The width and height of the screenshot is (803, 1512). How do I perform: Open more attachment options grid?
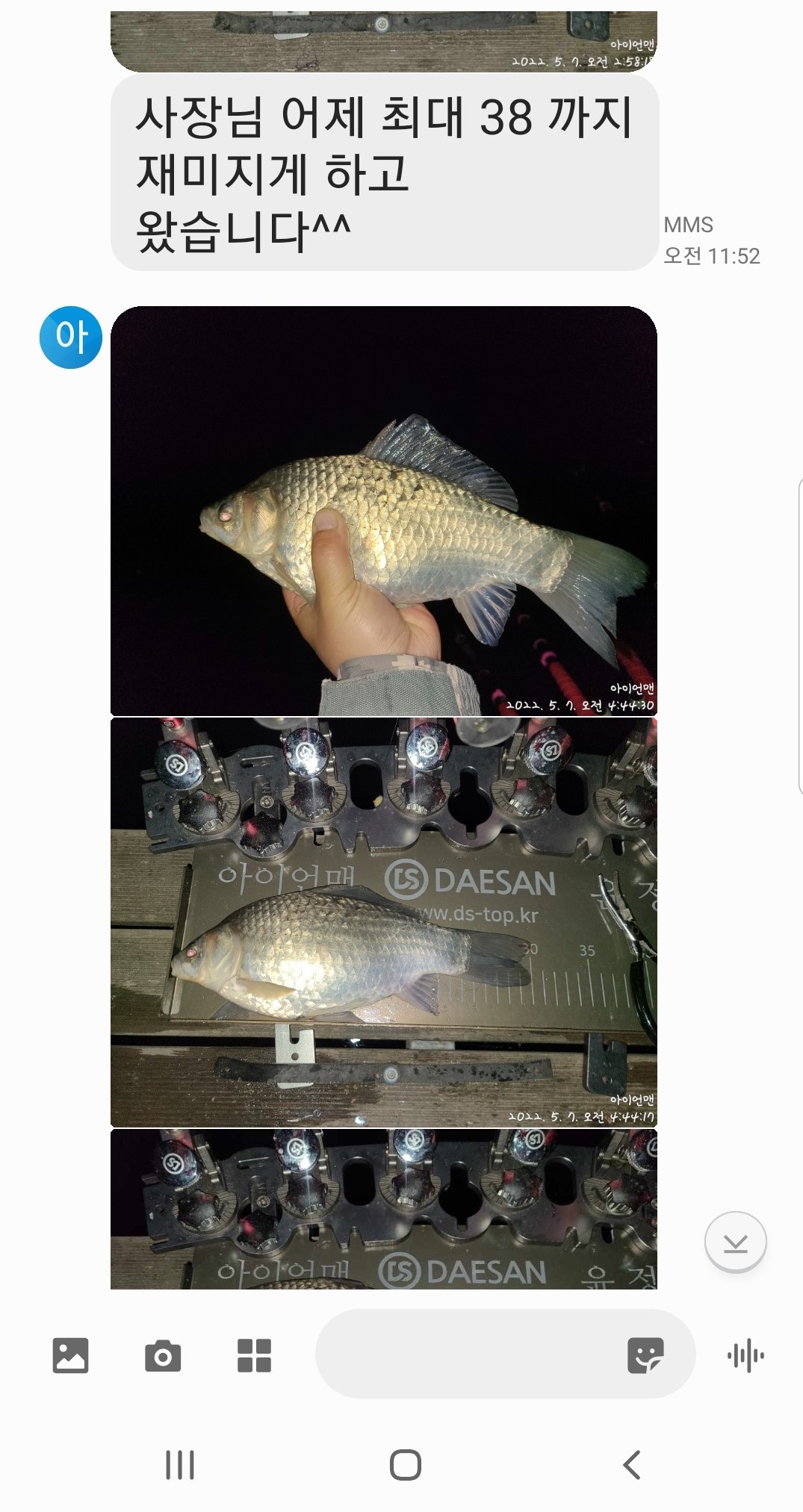254,1355
